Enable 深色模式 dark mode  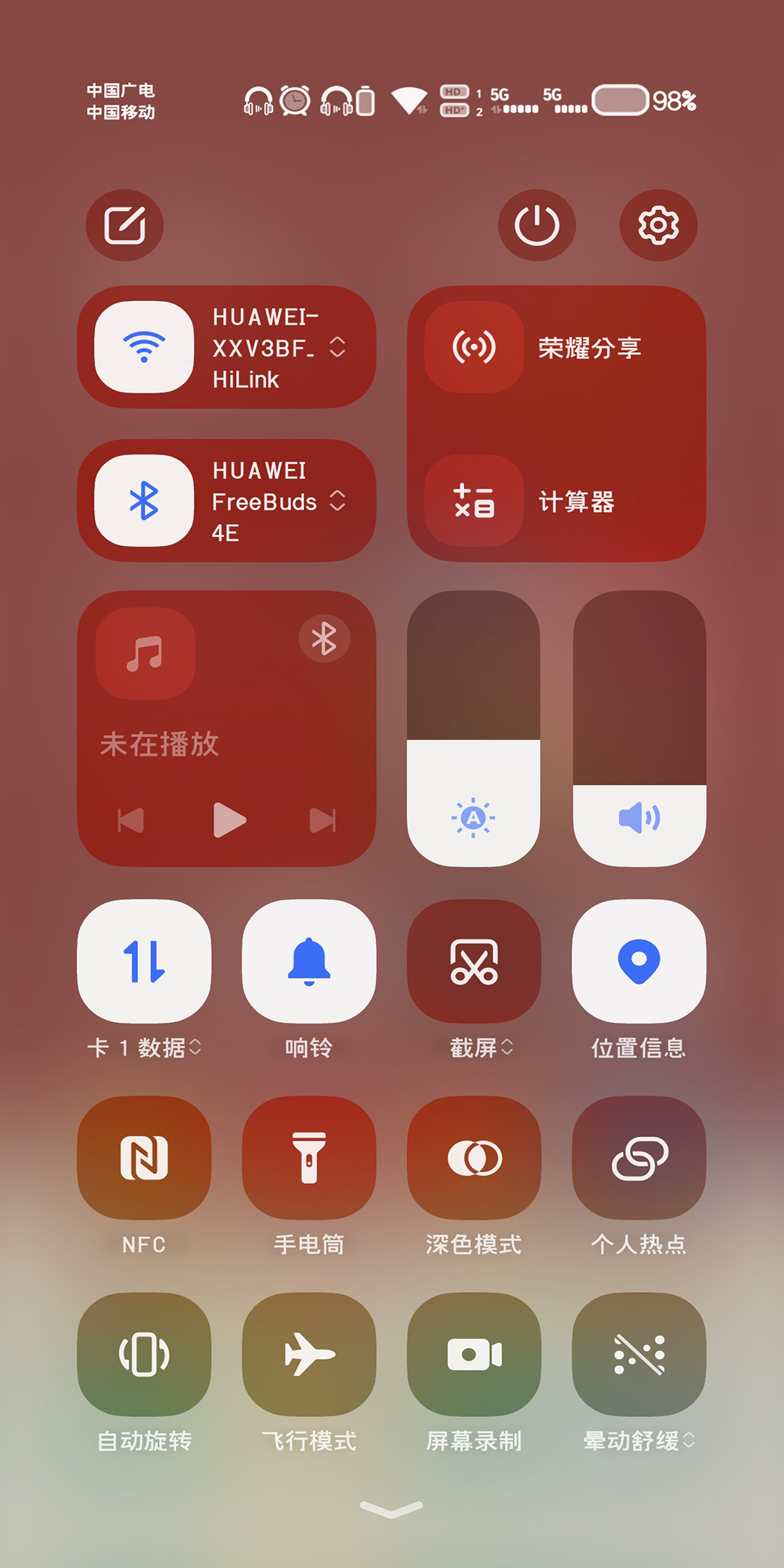[474, 1158]
